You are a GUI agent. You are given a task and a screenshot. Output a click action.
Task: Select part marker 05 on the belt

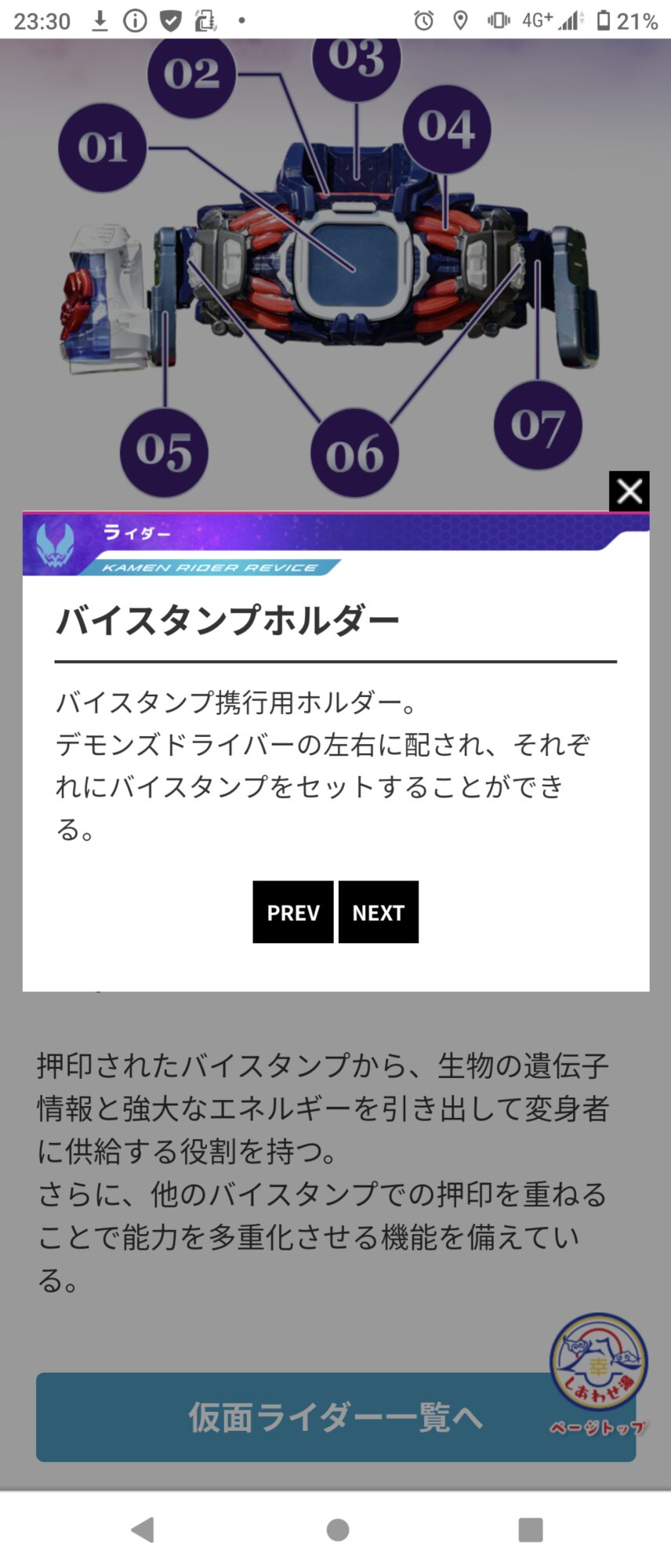pos(164,452)
